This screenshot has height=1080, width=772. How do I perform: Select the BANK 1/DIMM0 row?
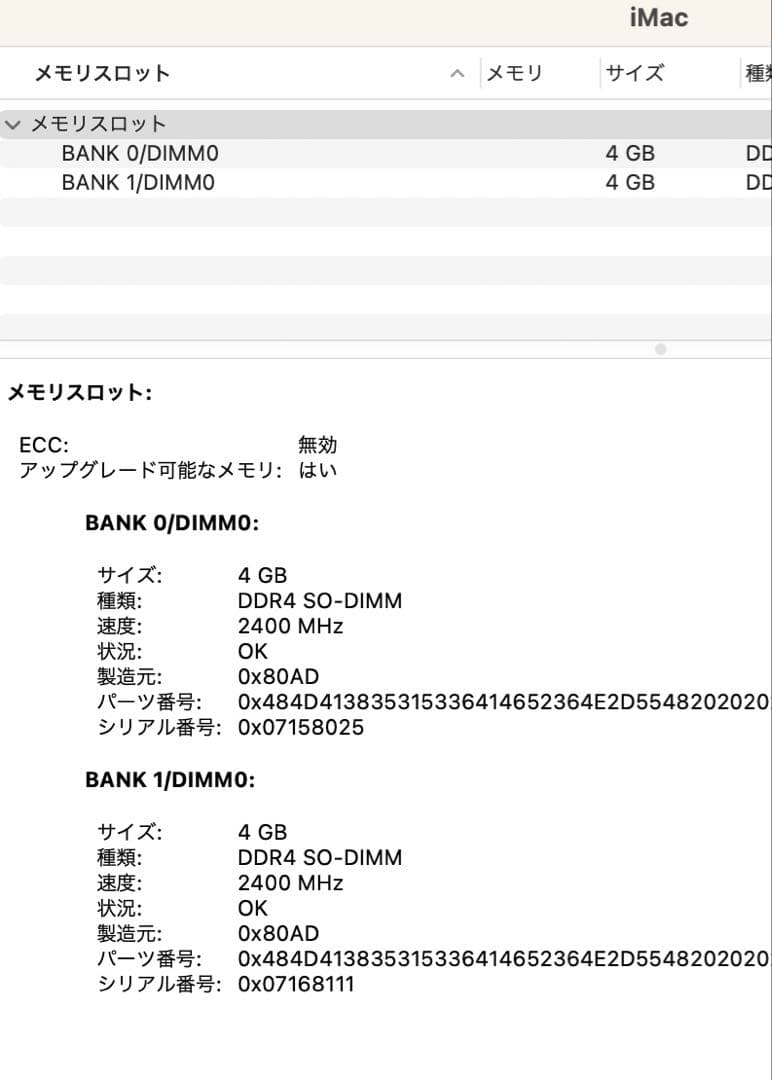point(138,183)
